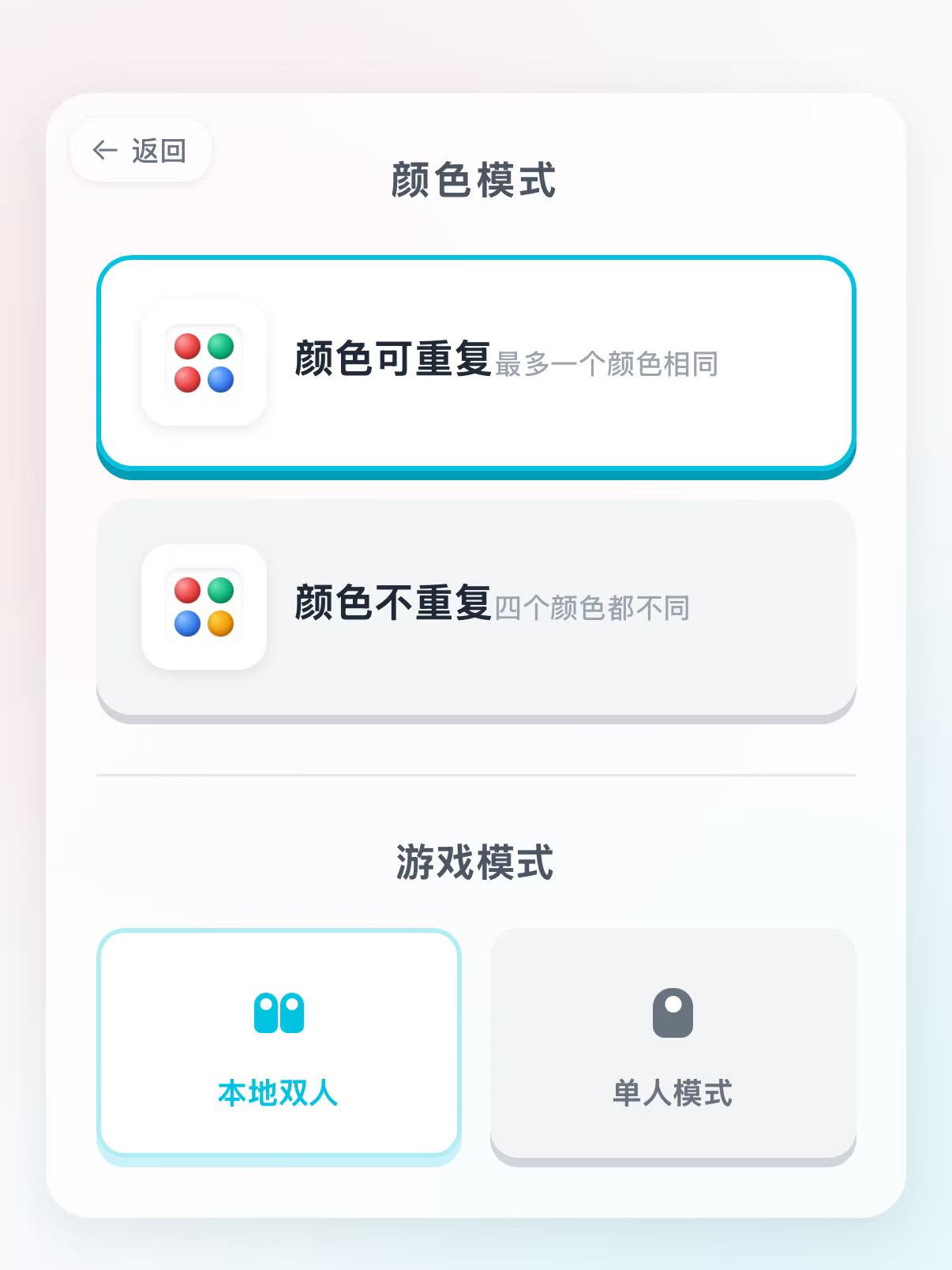
Task: Tap the 返回 back button
Action: (x=141, y=150)
